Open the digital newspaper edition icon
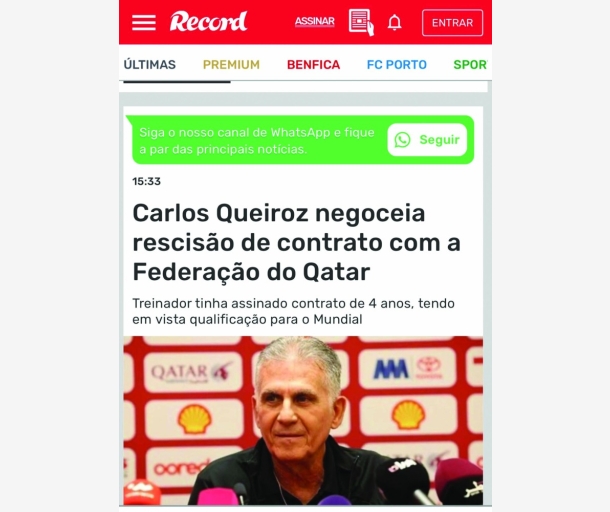This screenshot has width=610, height=512. (361, 22)
